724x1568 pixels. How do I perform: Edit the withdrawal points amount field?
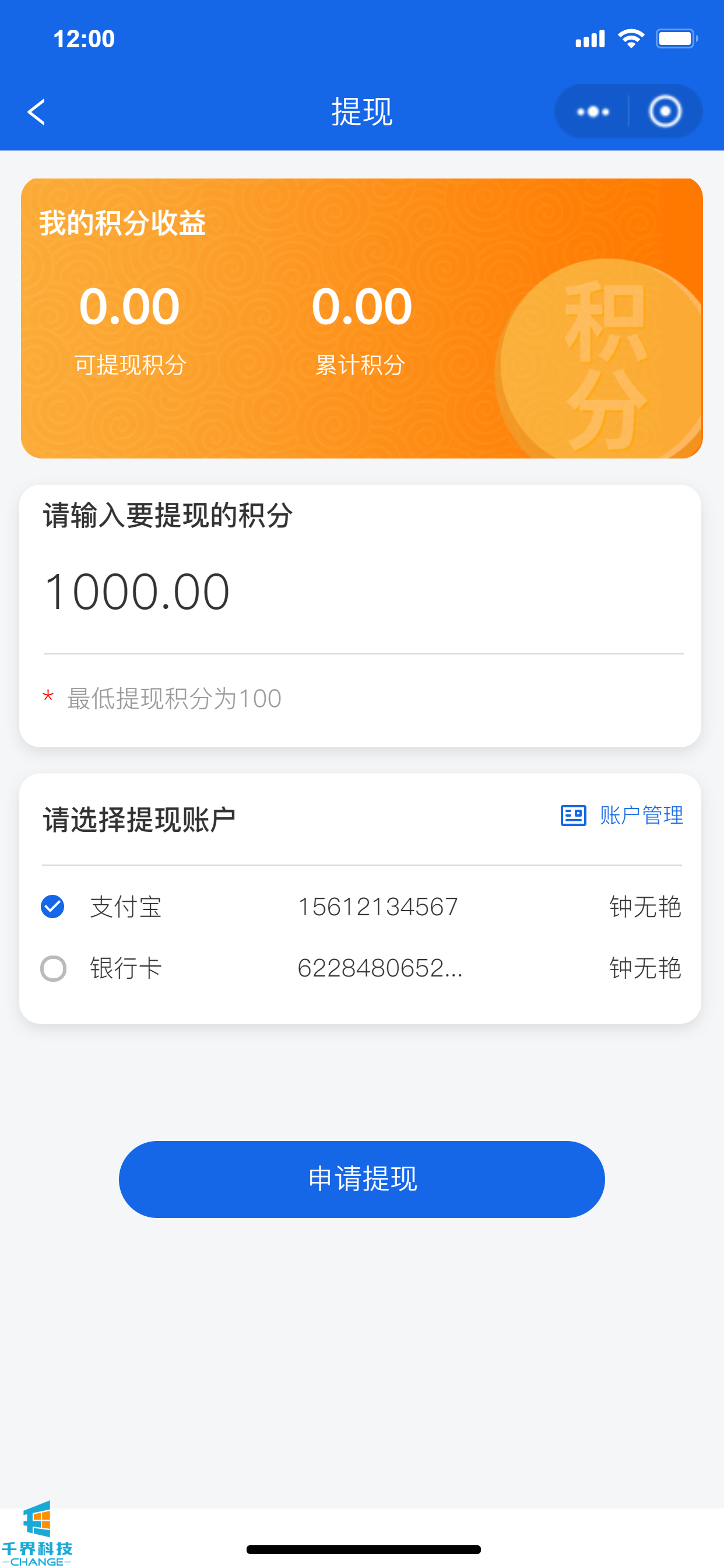pyautogui.click(x=363, y=592)
